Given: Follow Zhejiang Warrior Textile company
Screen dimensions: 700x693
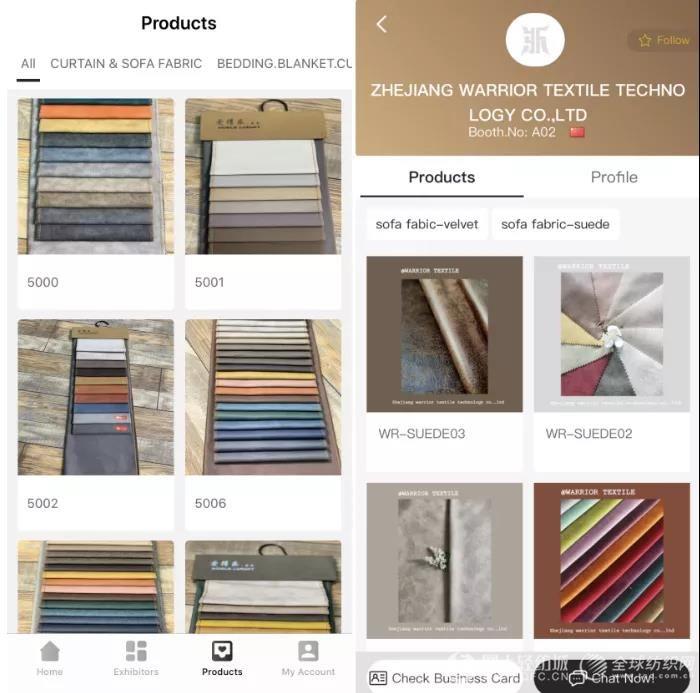Looking at the screenshot, I should (x=662, y=41).
